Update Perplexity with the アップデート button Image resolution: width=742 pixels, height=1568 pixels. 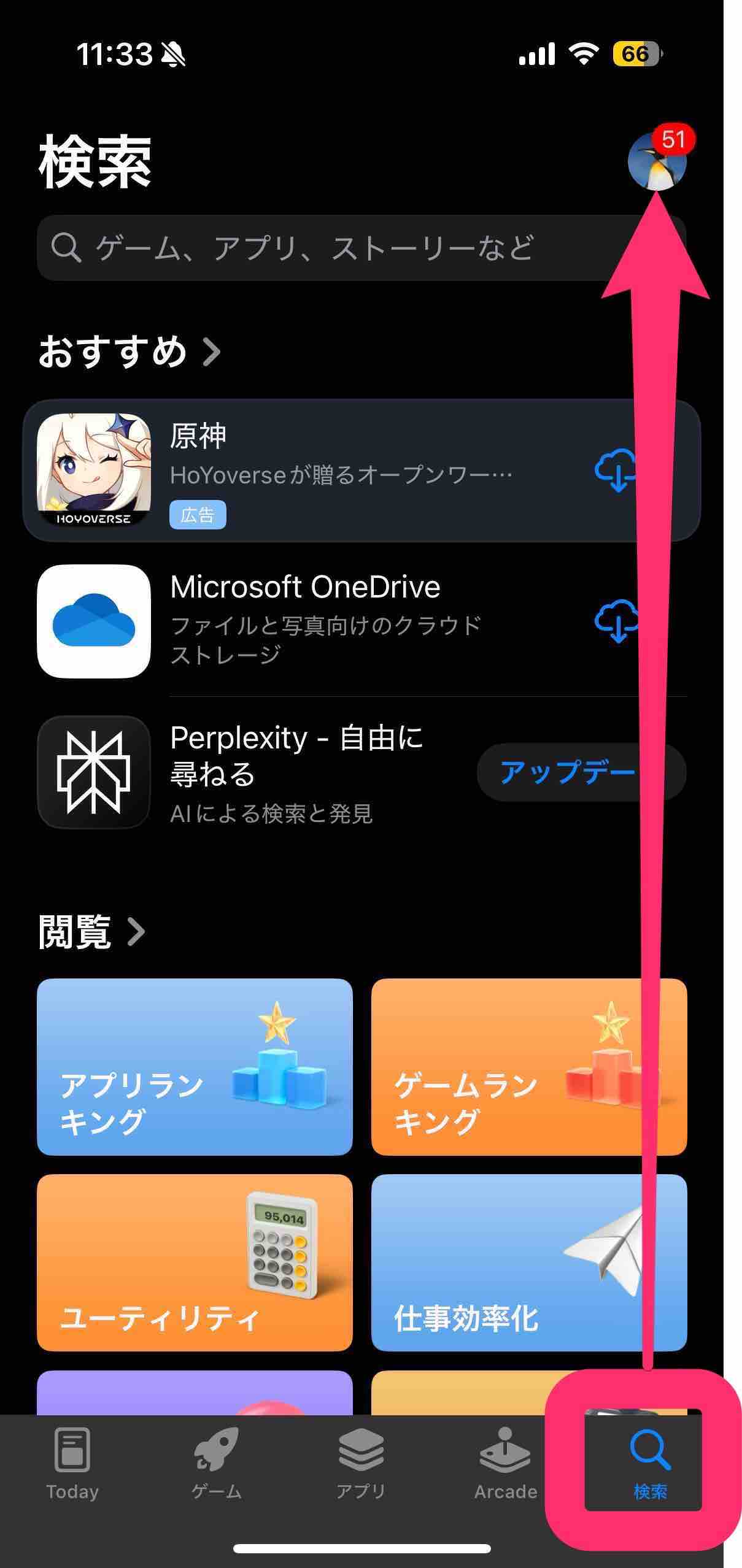(581, 772)
